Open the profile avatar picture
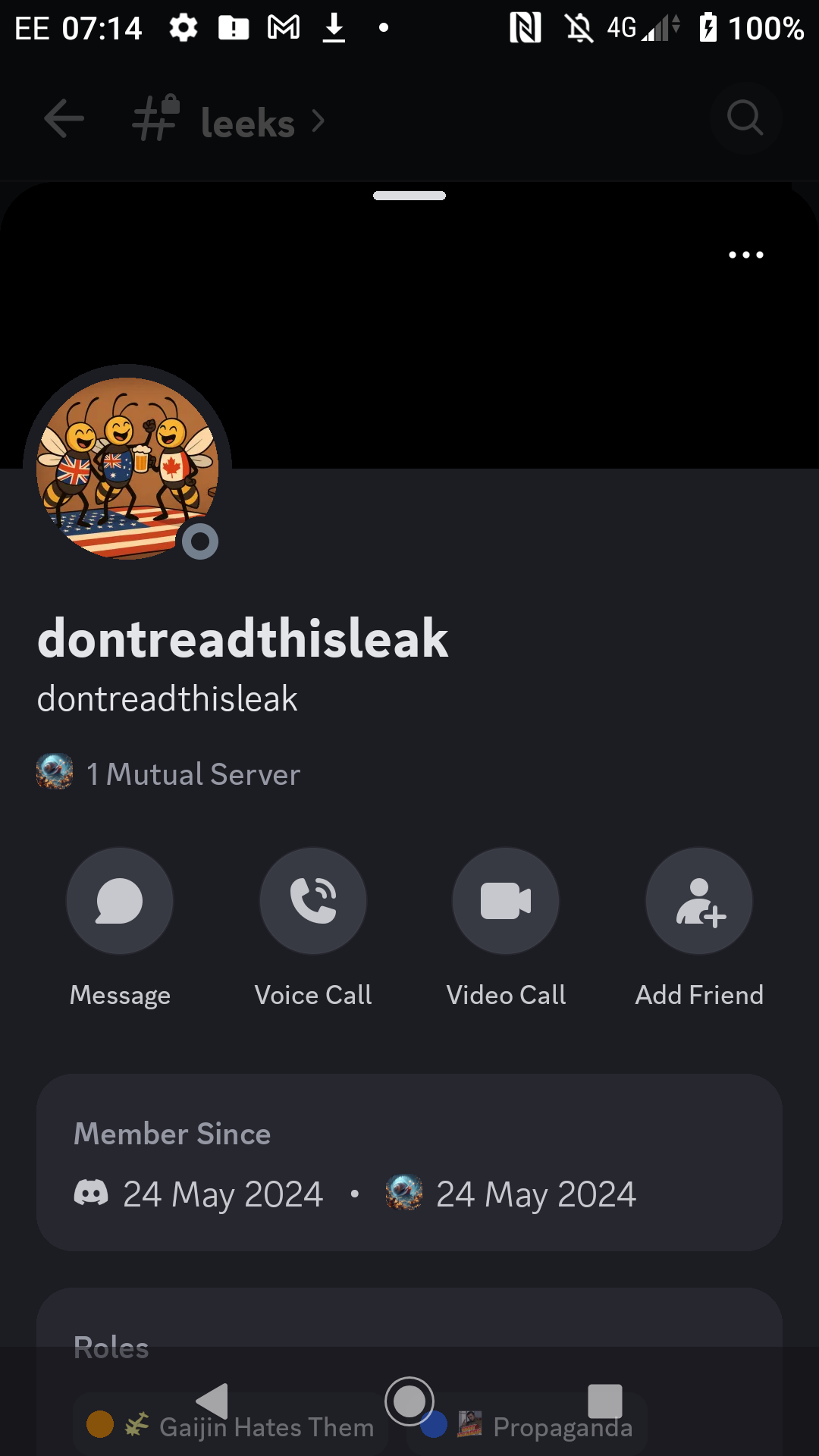Image resolution: width=819 pixels, height=1456 pixels. click(x=127, y=469)
